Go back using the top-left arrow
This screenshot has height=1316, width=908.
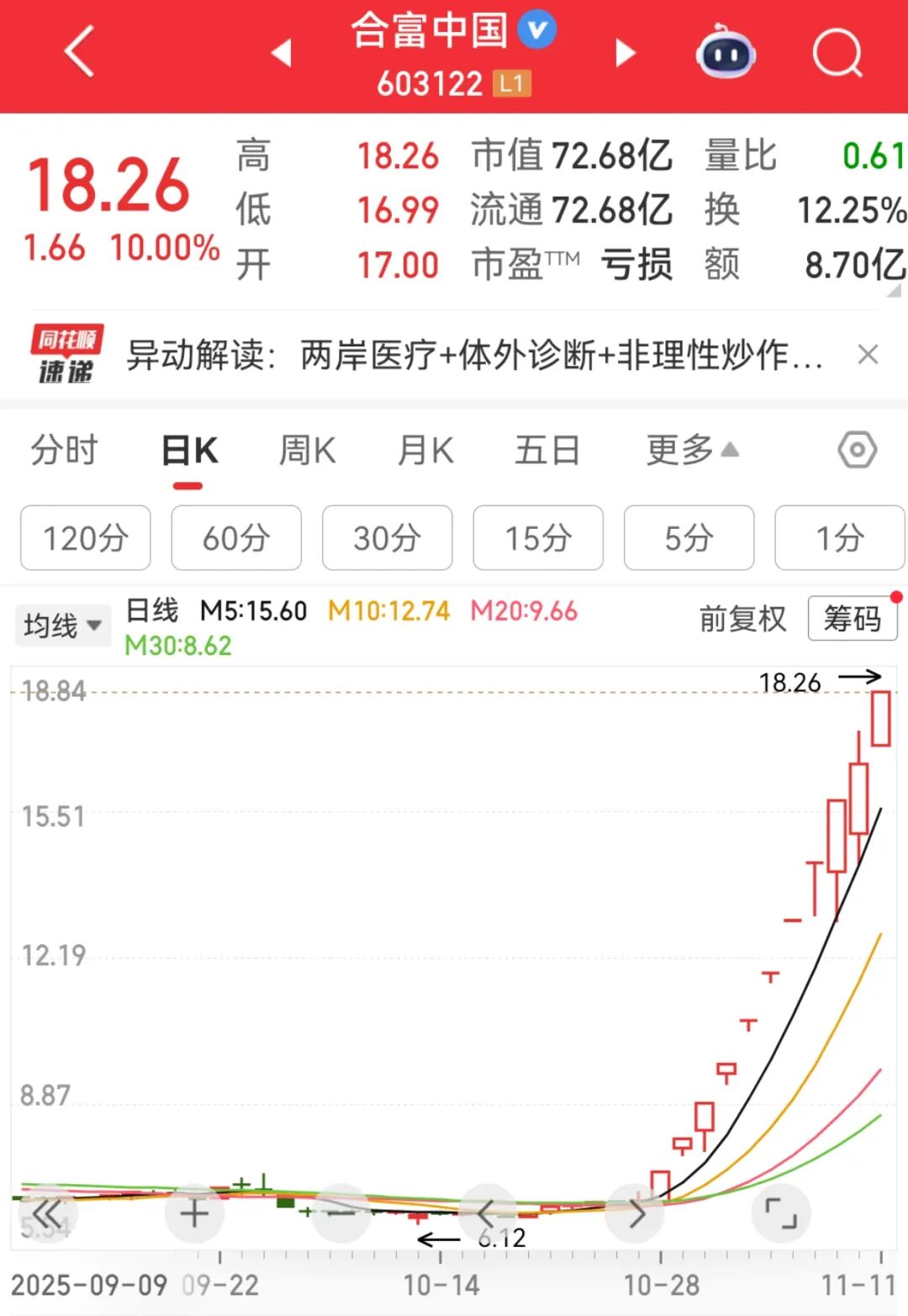[79, 52]
